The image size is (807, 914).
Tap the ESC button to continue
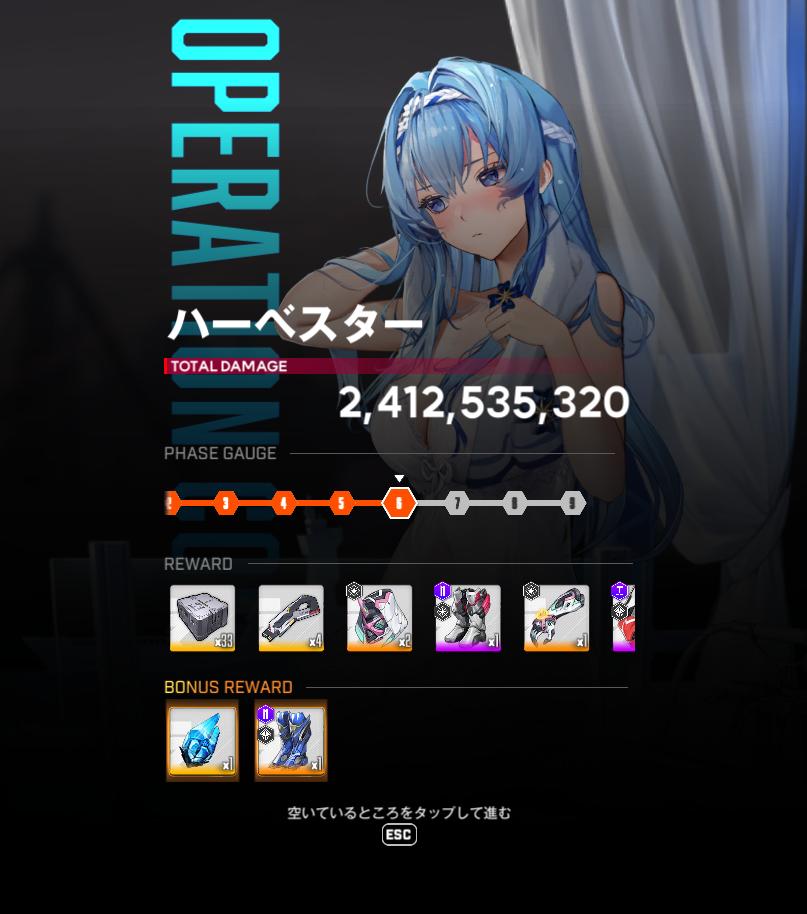[399, 835]
